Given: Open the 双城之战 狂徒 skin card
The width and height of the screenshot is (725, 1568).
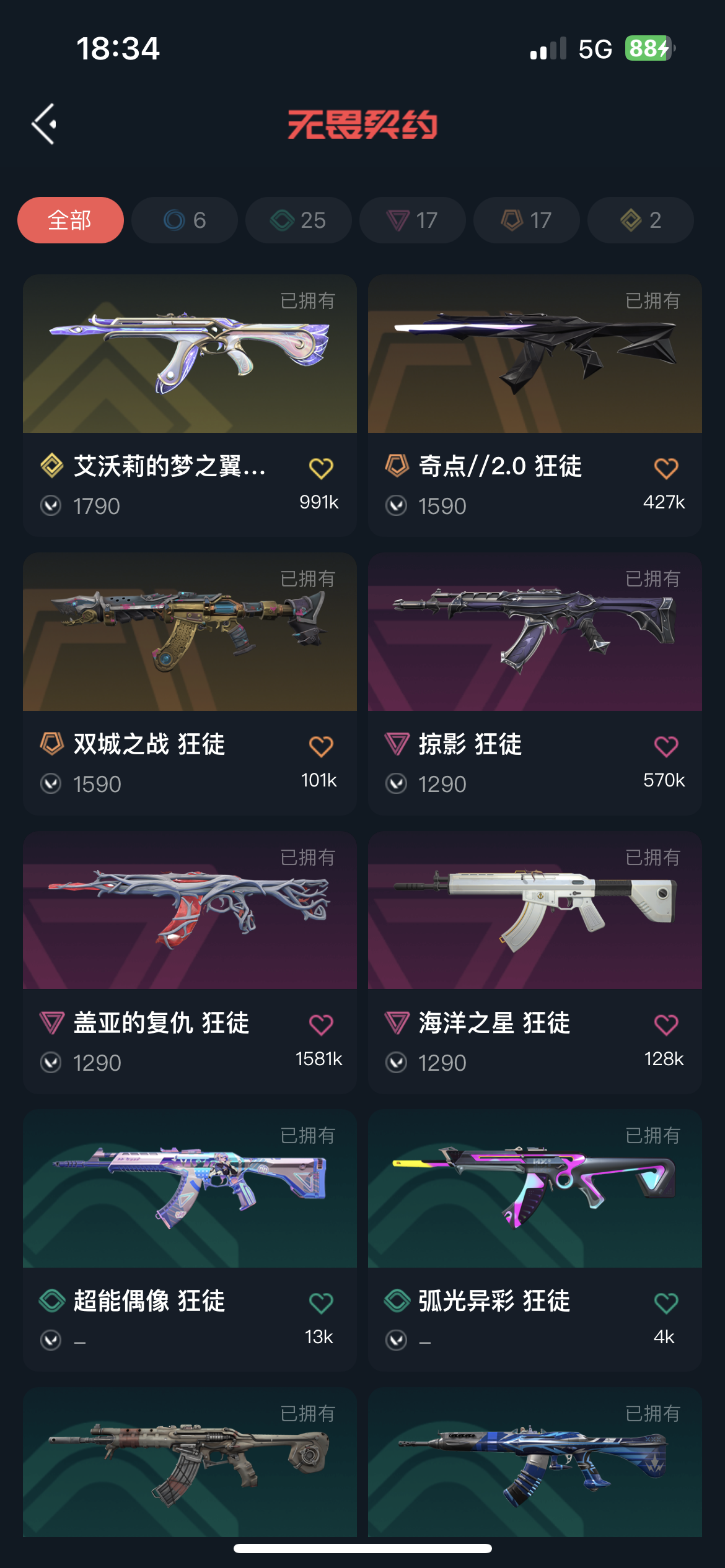Looking at the screenshot, I should pos(190,632).
